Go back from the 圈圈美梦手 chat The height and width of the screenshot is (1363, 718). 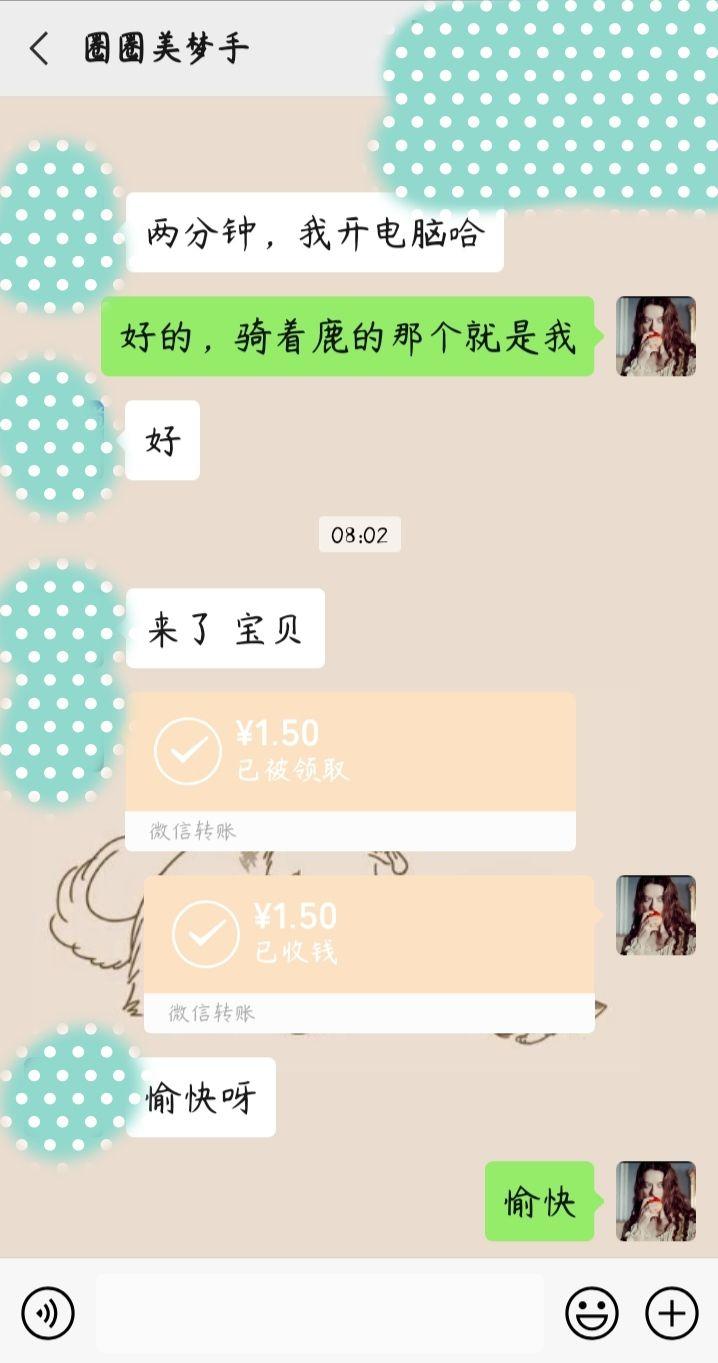[x=39, y=48]
